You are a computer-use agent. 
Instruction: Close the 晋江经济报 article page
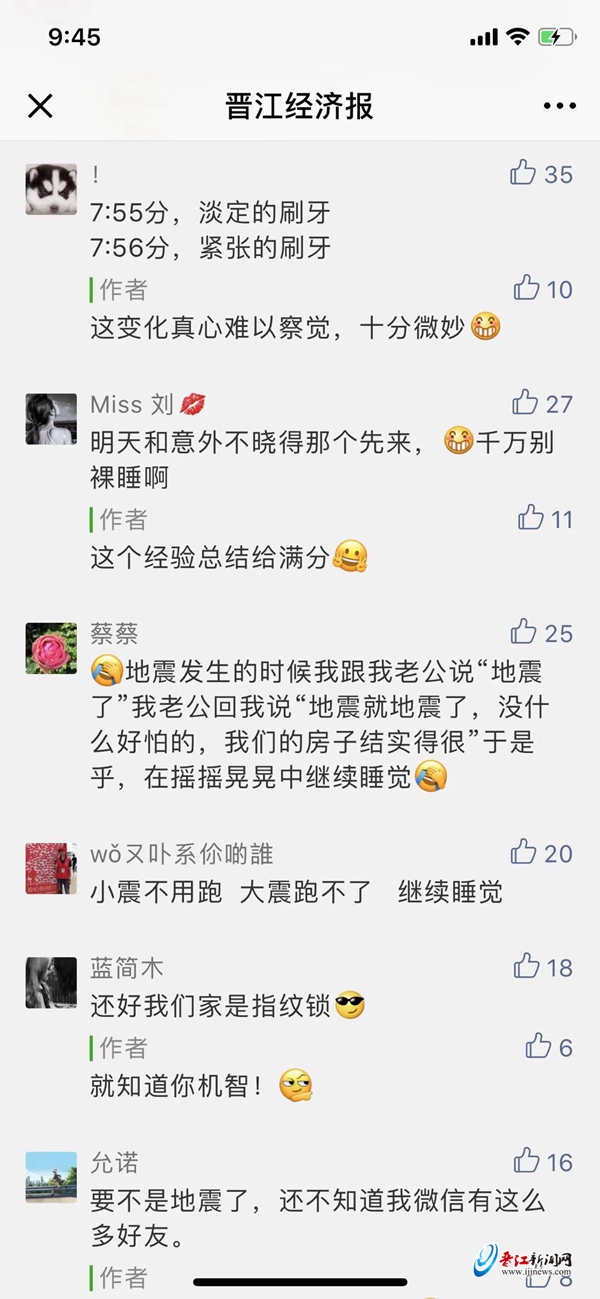[x=40, y=106]
